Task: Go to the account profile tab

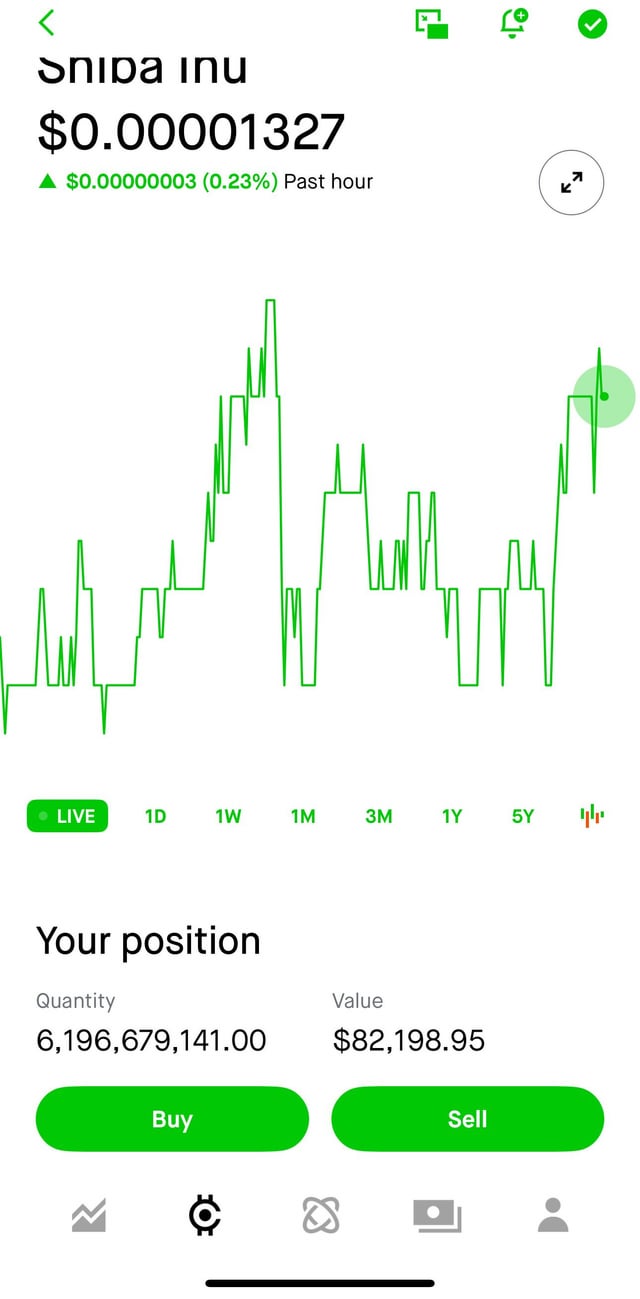Action: [x=552, y=1216]
